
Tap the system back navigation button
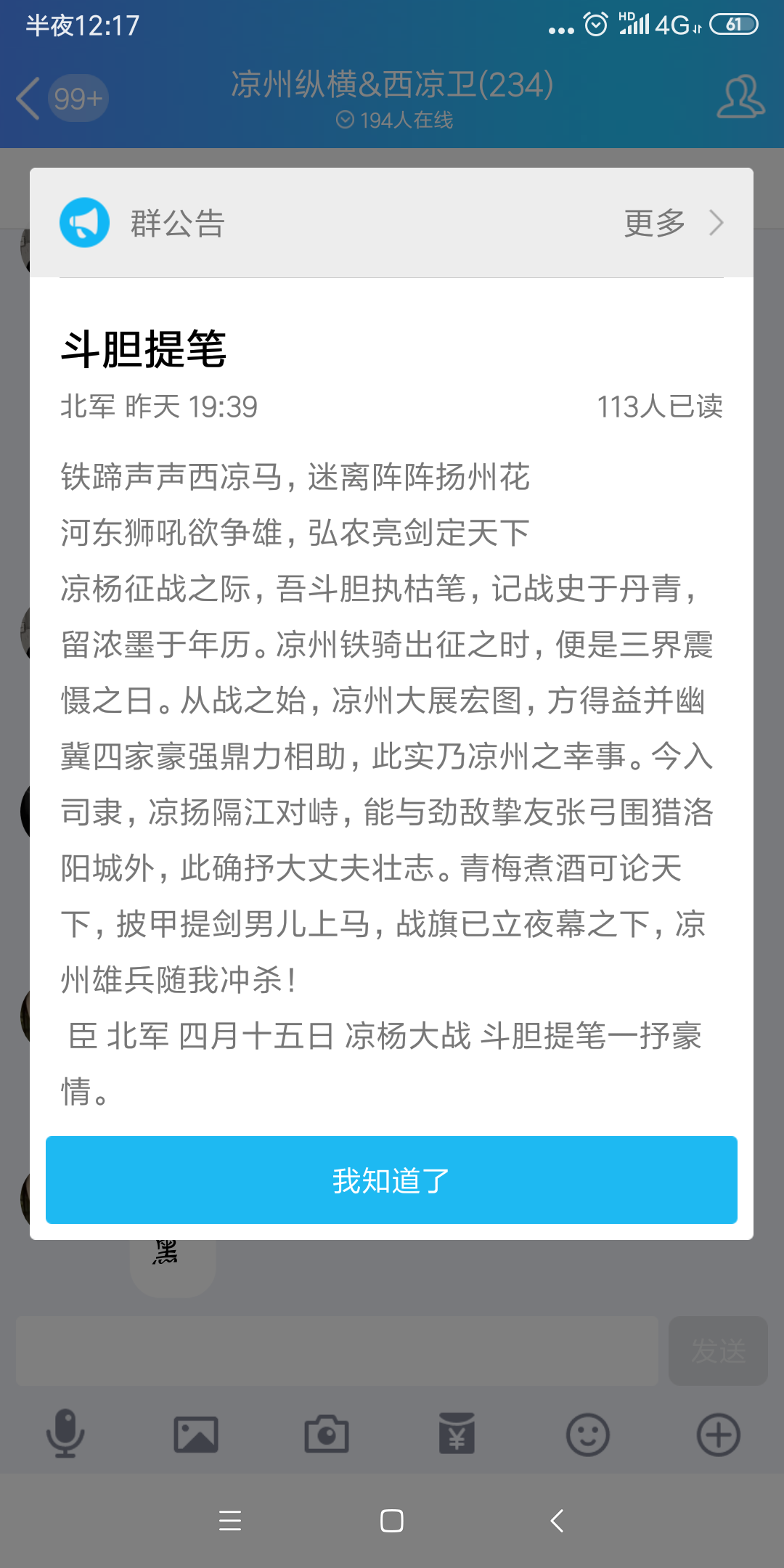coord(557,1521)
